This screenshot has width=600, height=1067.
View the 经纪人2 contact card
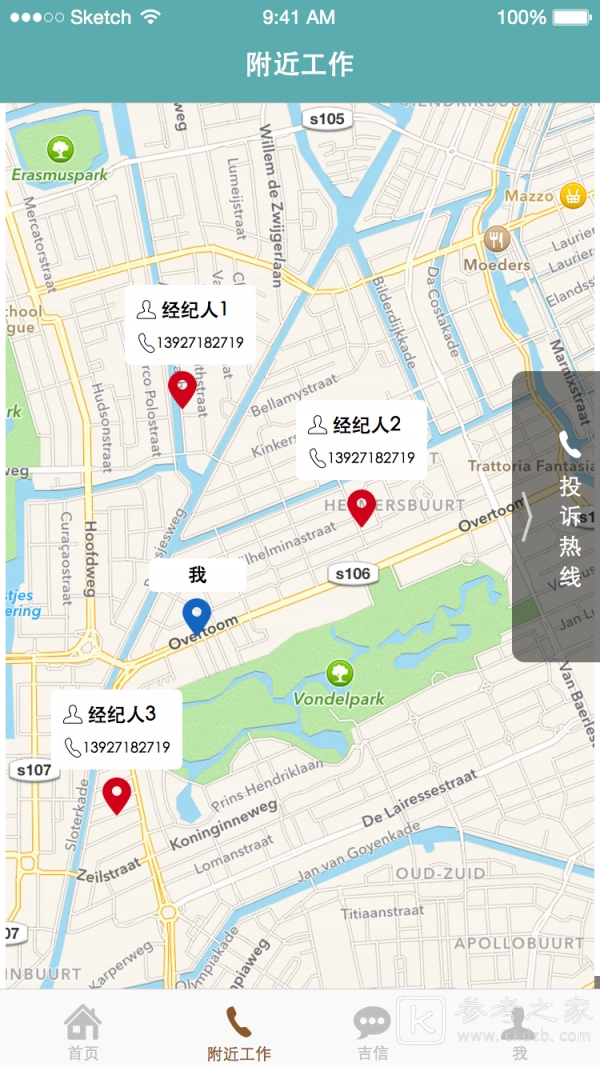[361, 440]
